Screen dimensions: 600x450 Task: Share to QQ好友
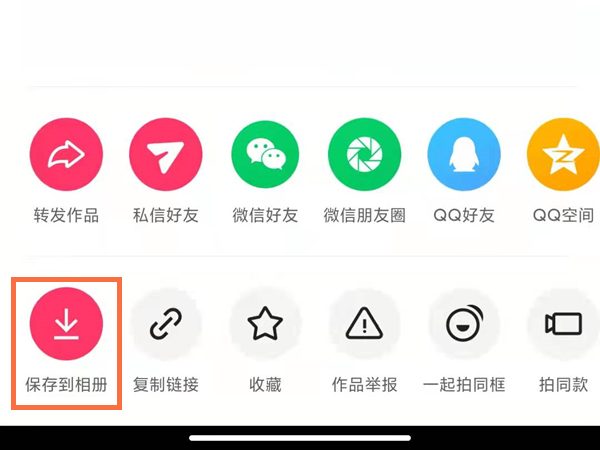464,156
